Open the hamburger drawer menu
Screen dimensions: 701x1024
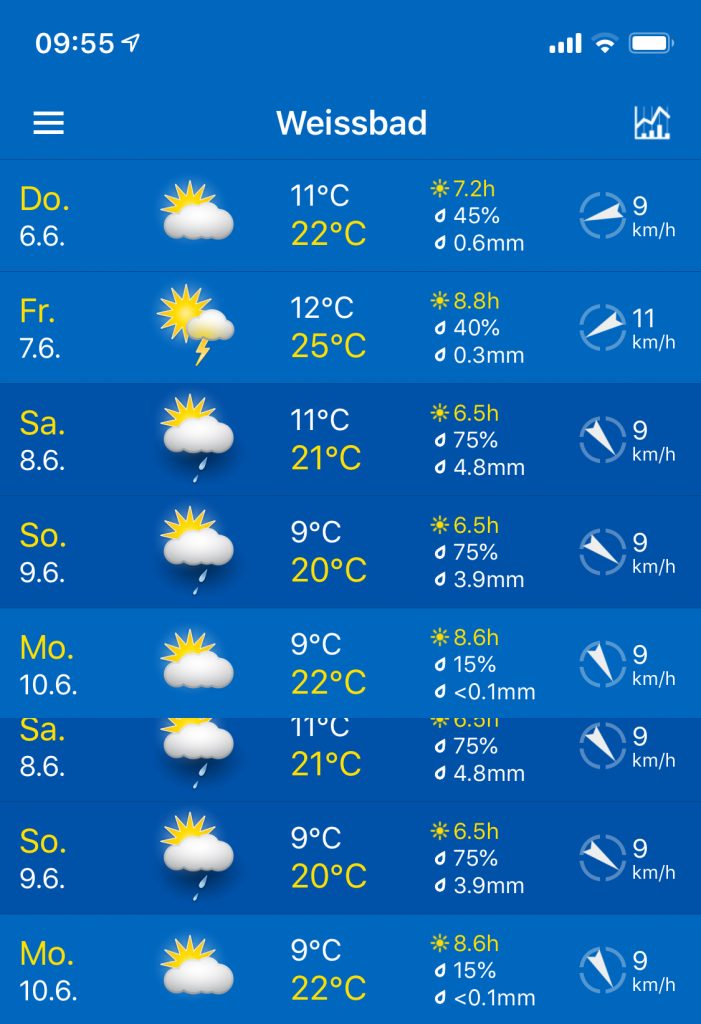point(48,123)
